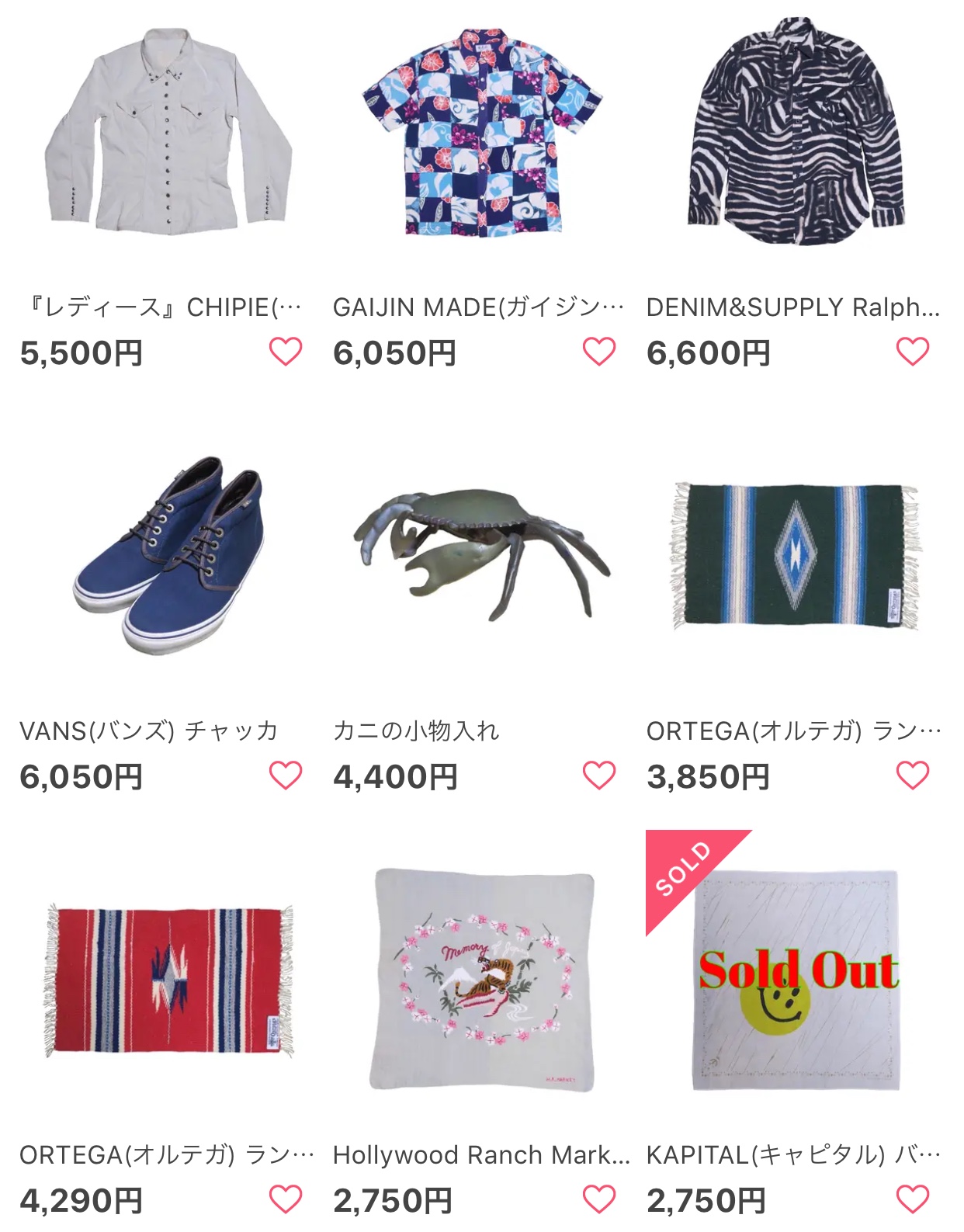Open the red ORTEGA rug for 4,290円

168,980
